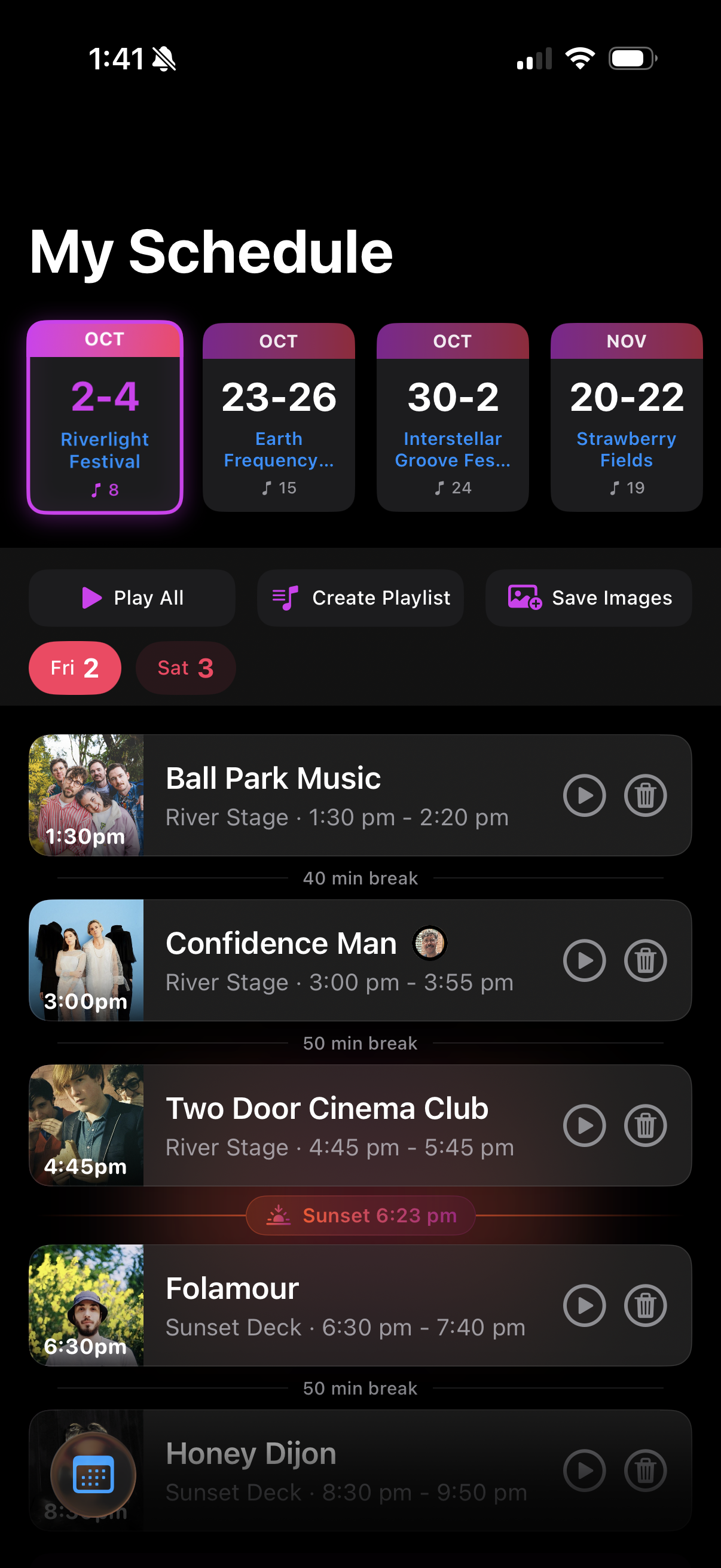Play Two Door Cinema Club preview
721x1568 pixels.
[x=584, y=1125]
